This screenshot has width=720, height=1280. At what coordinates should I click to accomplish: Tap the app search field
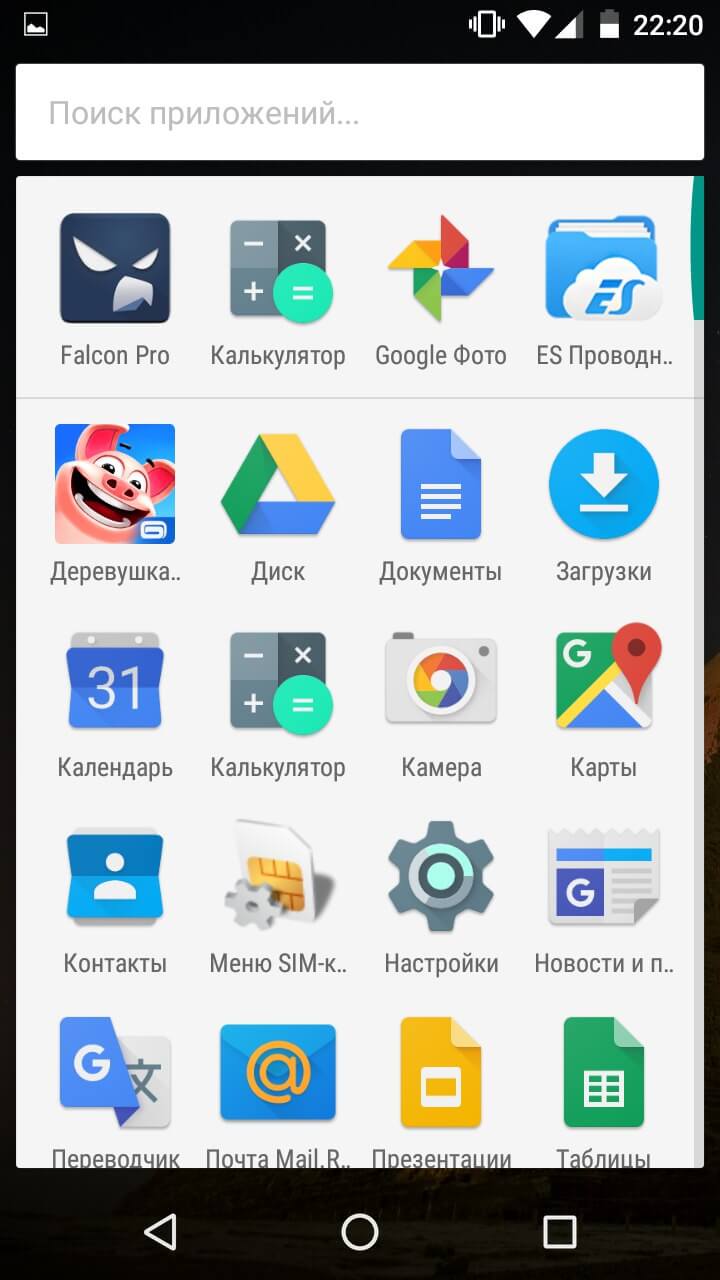[360, 112]
